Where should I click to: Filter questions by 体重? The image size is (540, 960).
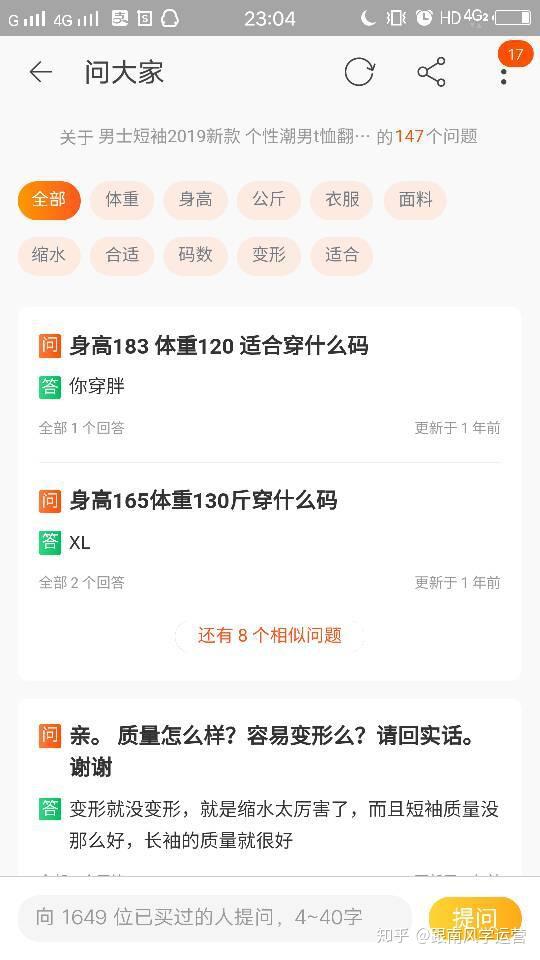[x=122, y=200]
